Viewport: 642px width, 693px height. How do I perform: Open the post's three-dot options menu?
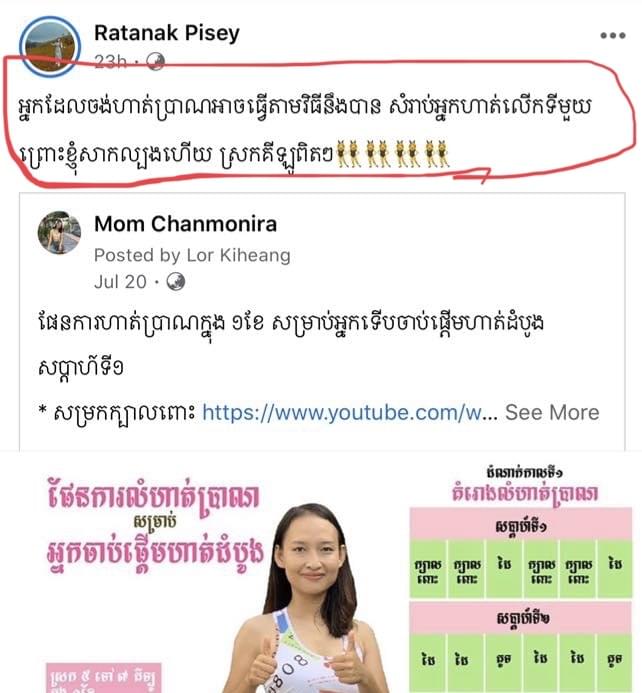pos(611,35)
